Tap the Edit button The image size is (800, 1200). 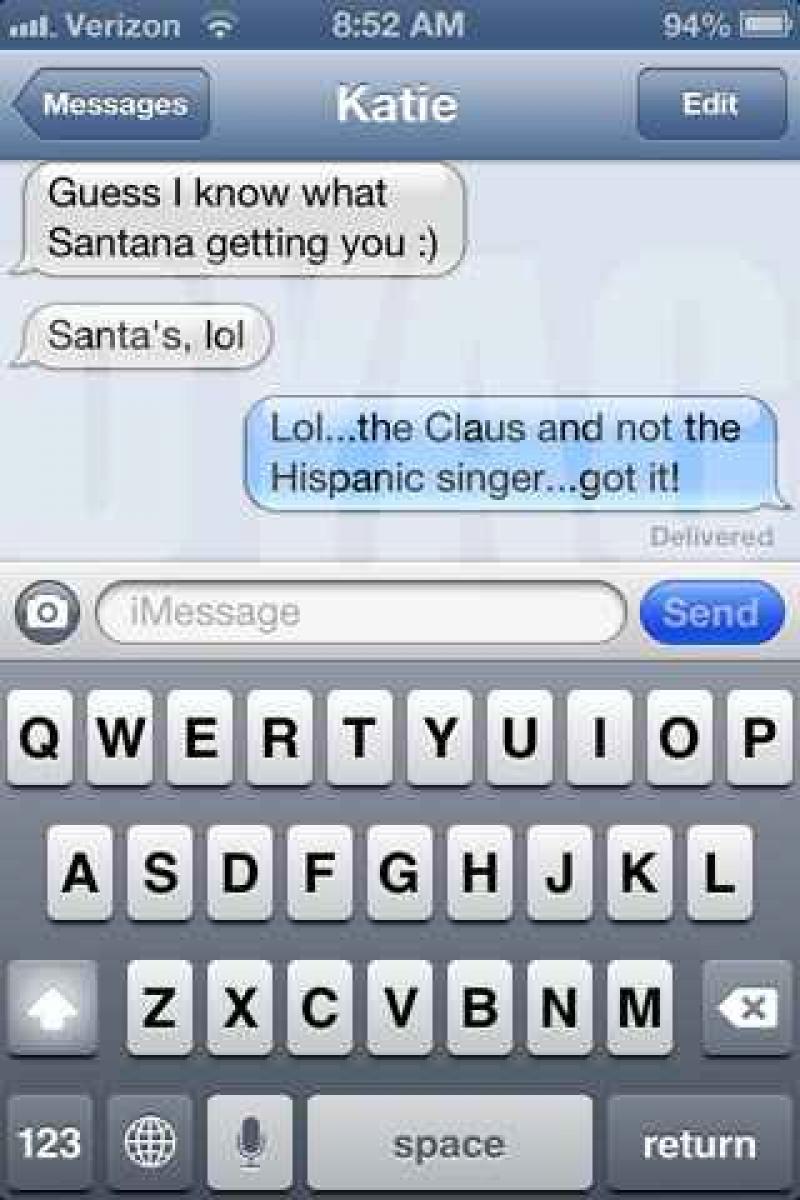coord(711,104)
